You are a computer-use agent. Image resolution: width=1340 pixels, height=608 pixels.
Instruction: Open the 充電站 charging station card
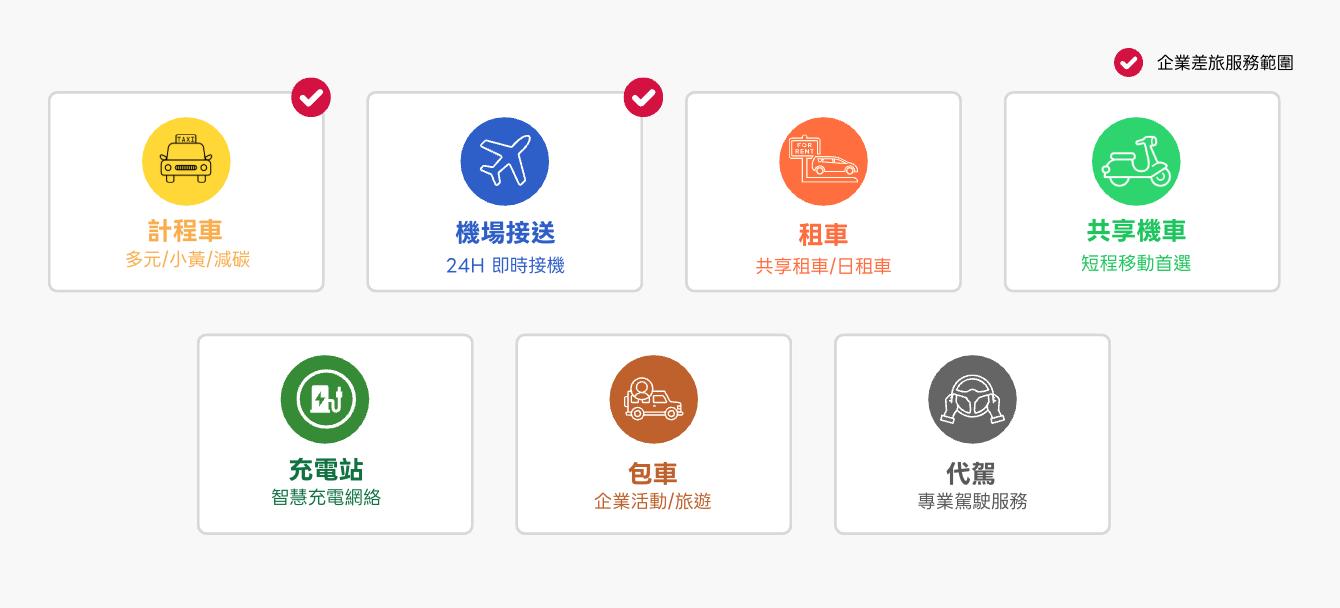[335, 434]
